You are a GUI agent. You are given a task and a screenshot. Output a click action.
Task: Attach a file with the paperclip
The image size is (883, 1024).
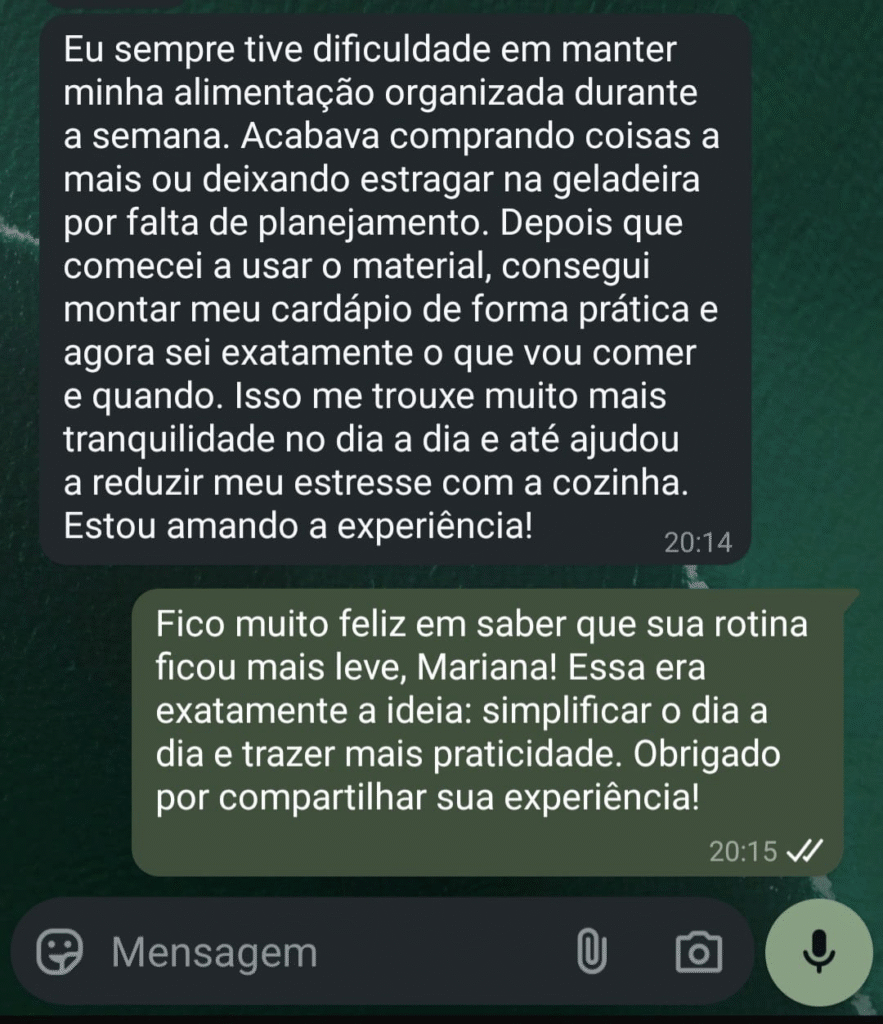click(592, 951)
